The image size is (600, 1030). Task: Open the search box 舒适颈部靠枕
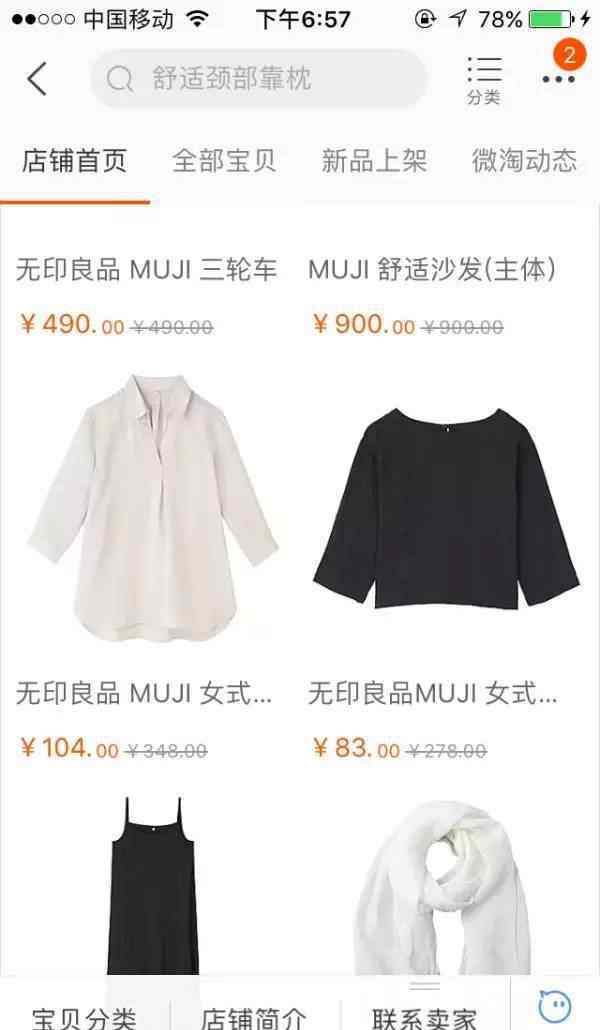click(x=258, y=79)
